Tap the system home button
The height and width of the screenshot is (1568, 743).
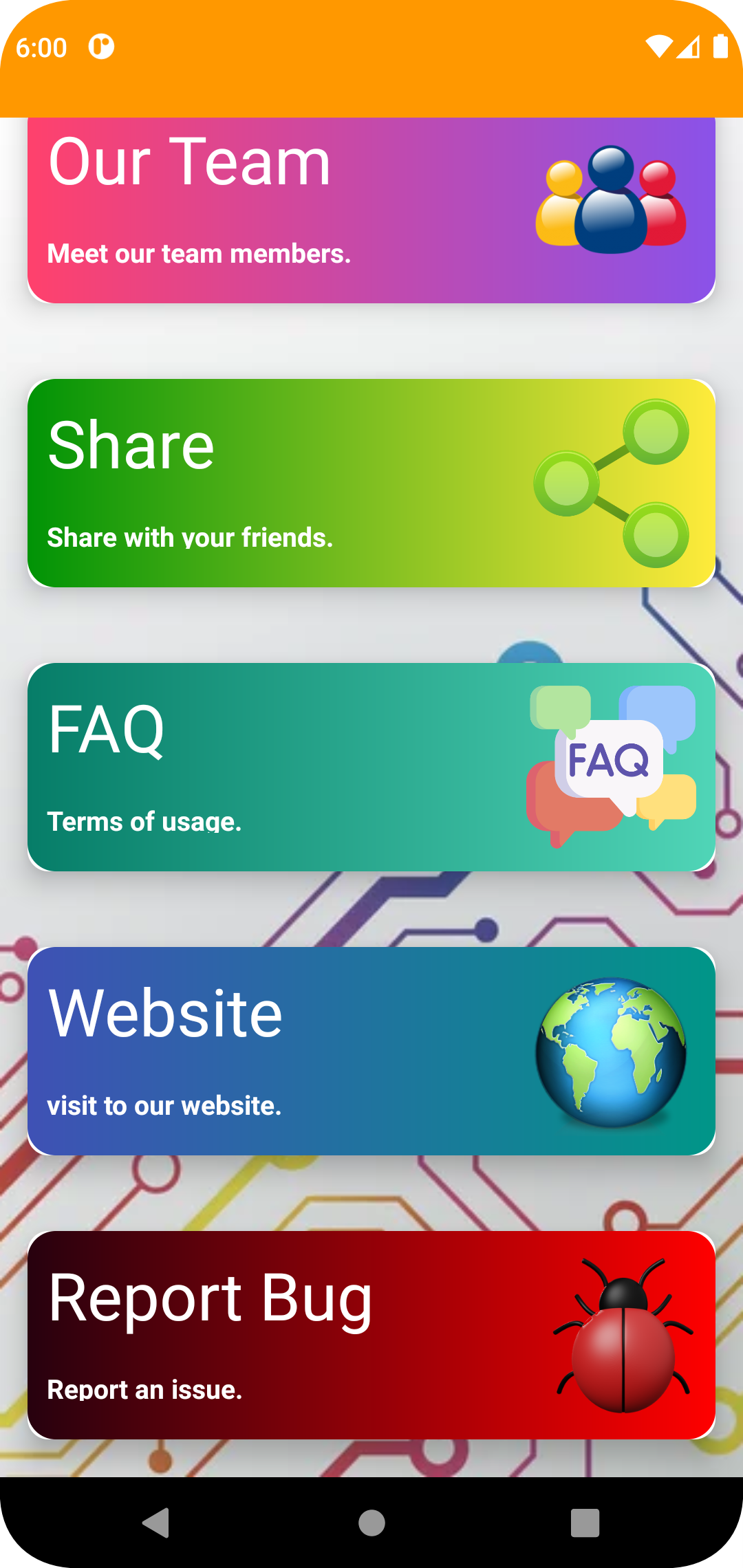pyautogui.click(x=371, y=1523)
